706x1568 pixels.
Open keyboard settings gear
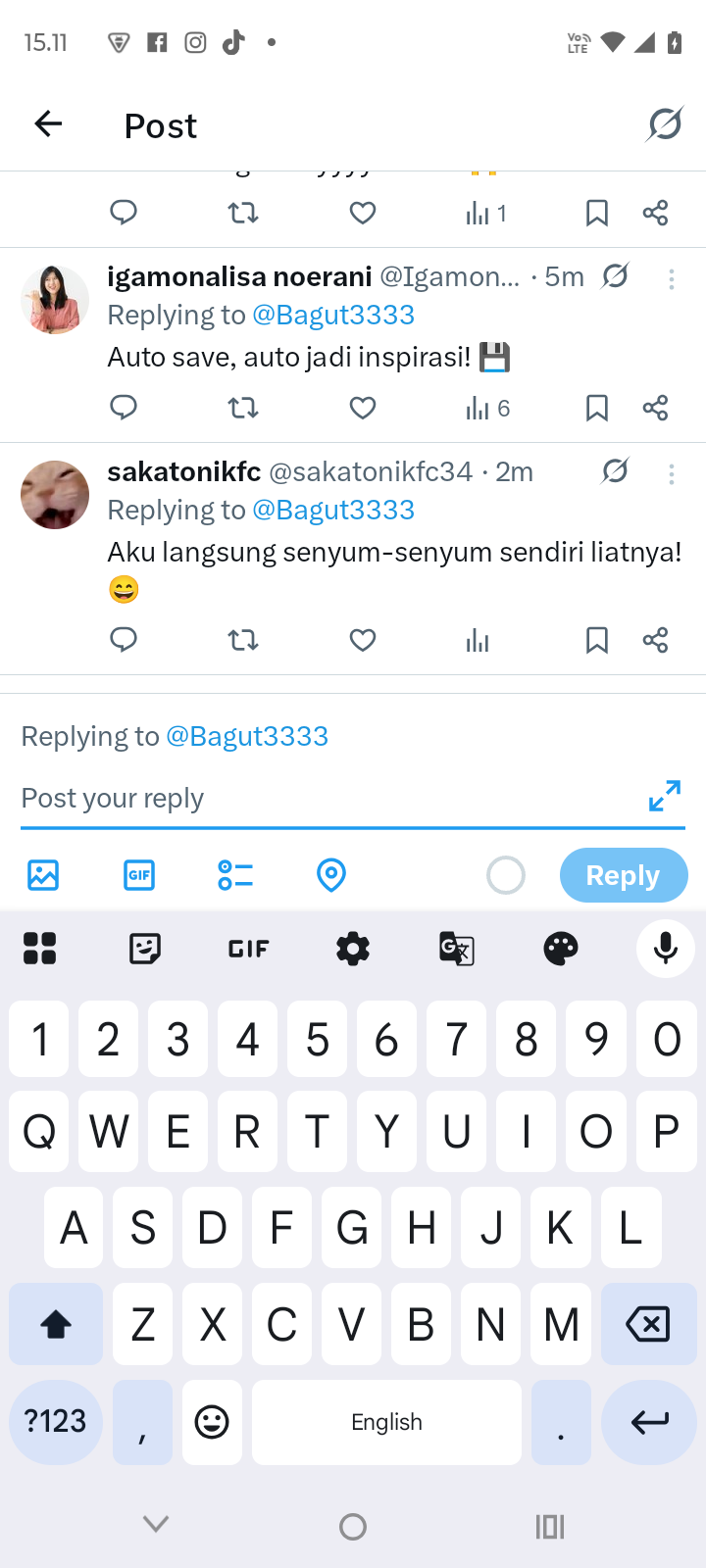pos(353,948)
